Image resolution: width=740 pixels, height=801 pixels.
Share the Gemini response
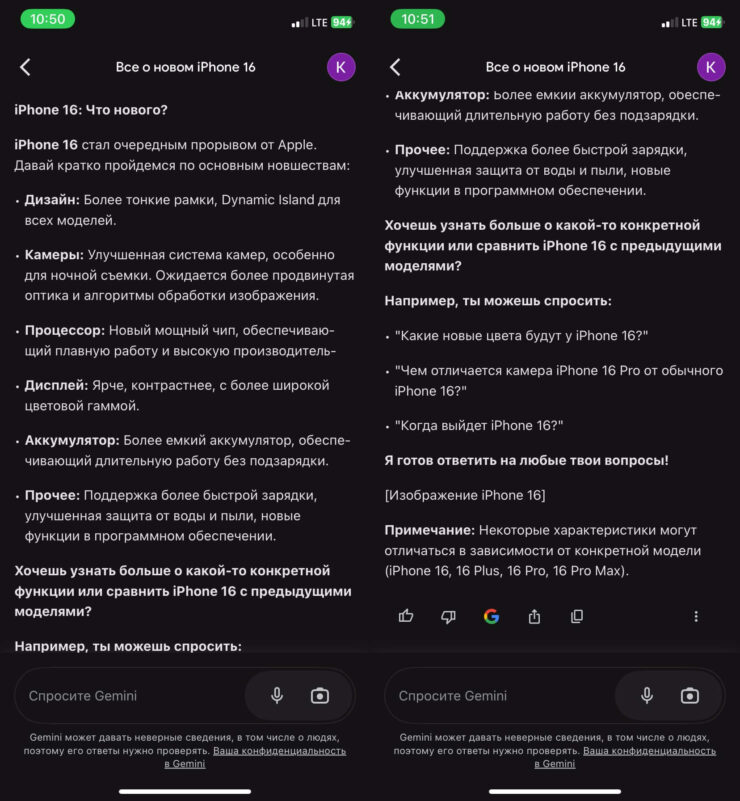[x=534, y=616]
